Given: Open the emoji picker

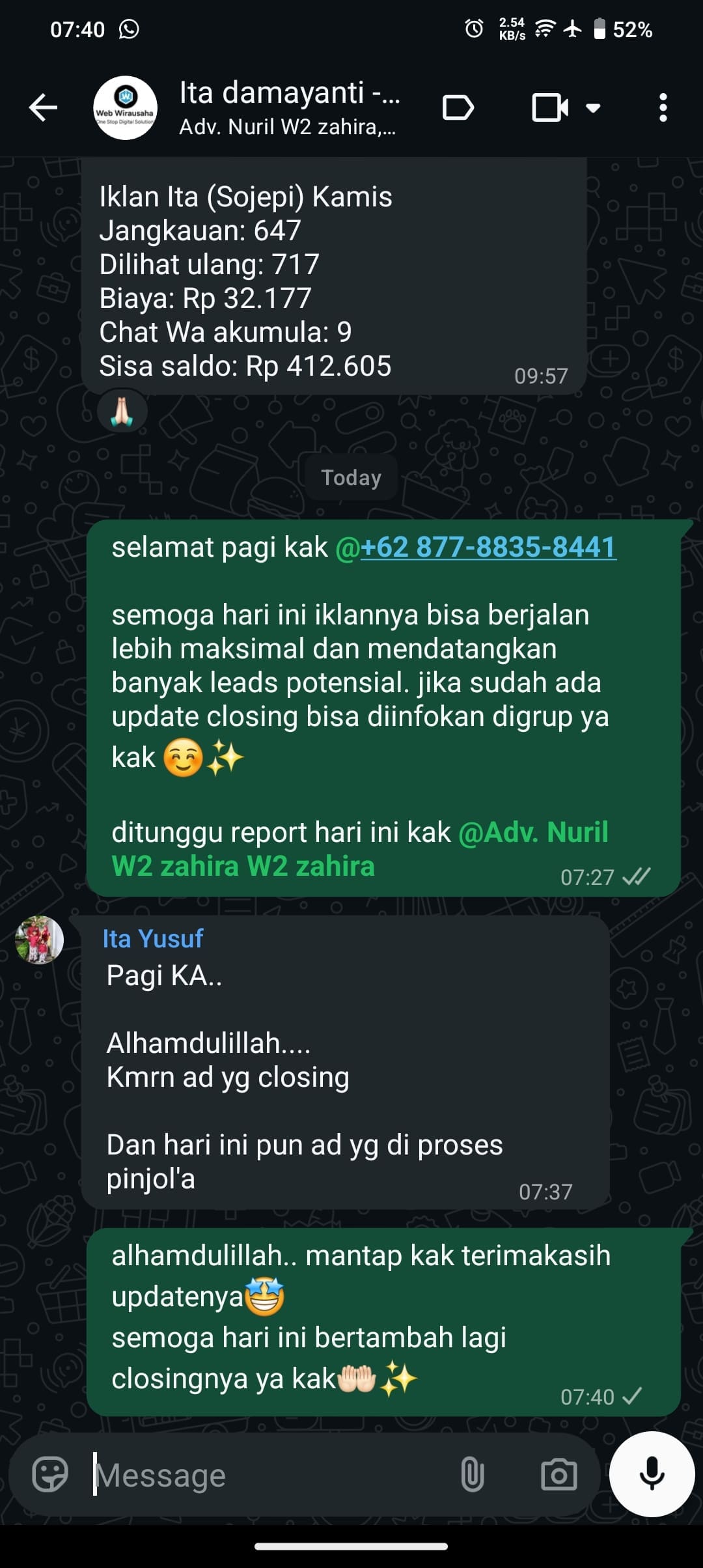Looking at the screenshot, I should coord(50,1475).
